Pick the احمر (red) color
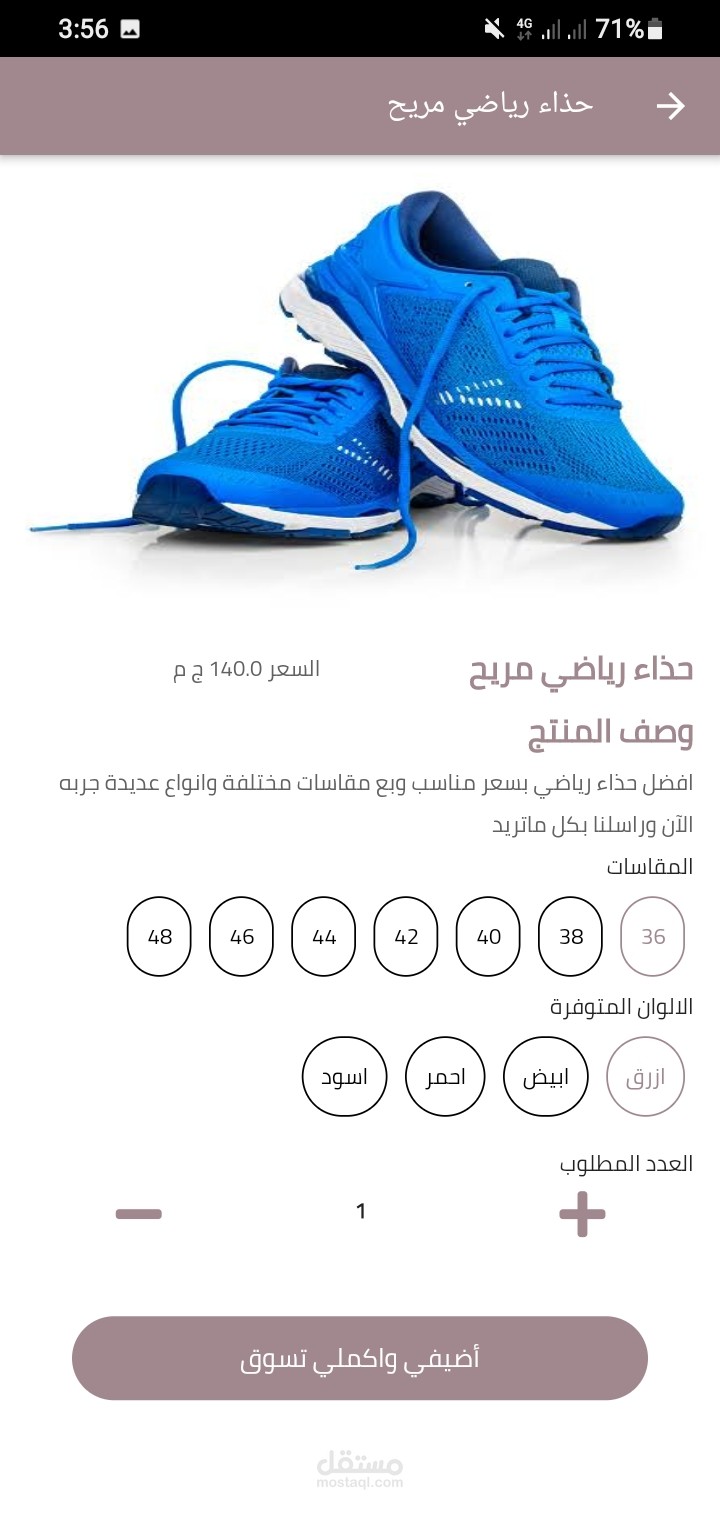 [x=445, y=1077]
